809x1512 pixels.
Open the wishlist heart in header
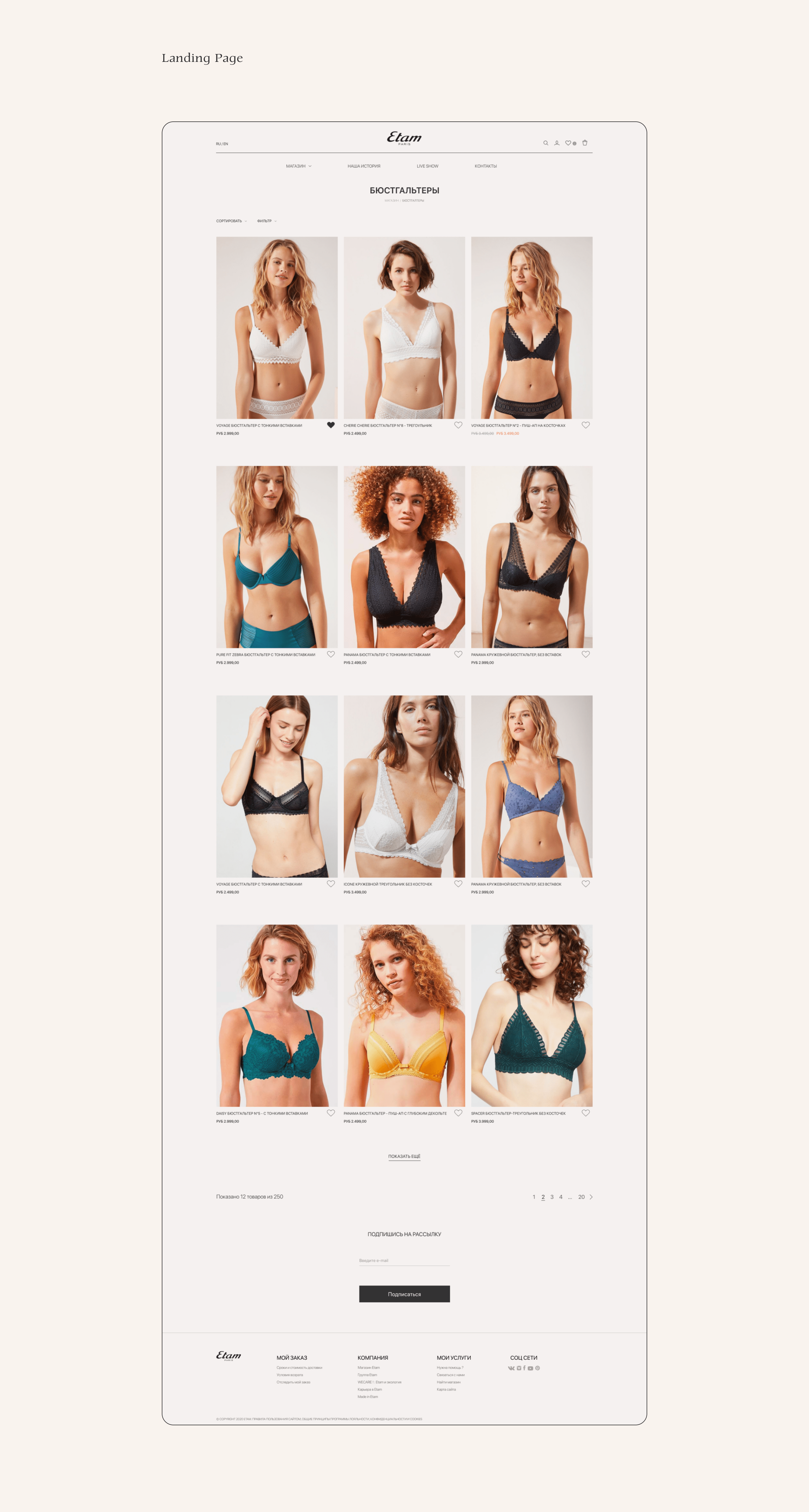pos(568,143)
